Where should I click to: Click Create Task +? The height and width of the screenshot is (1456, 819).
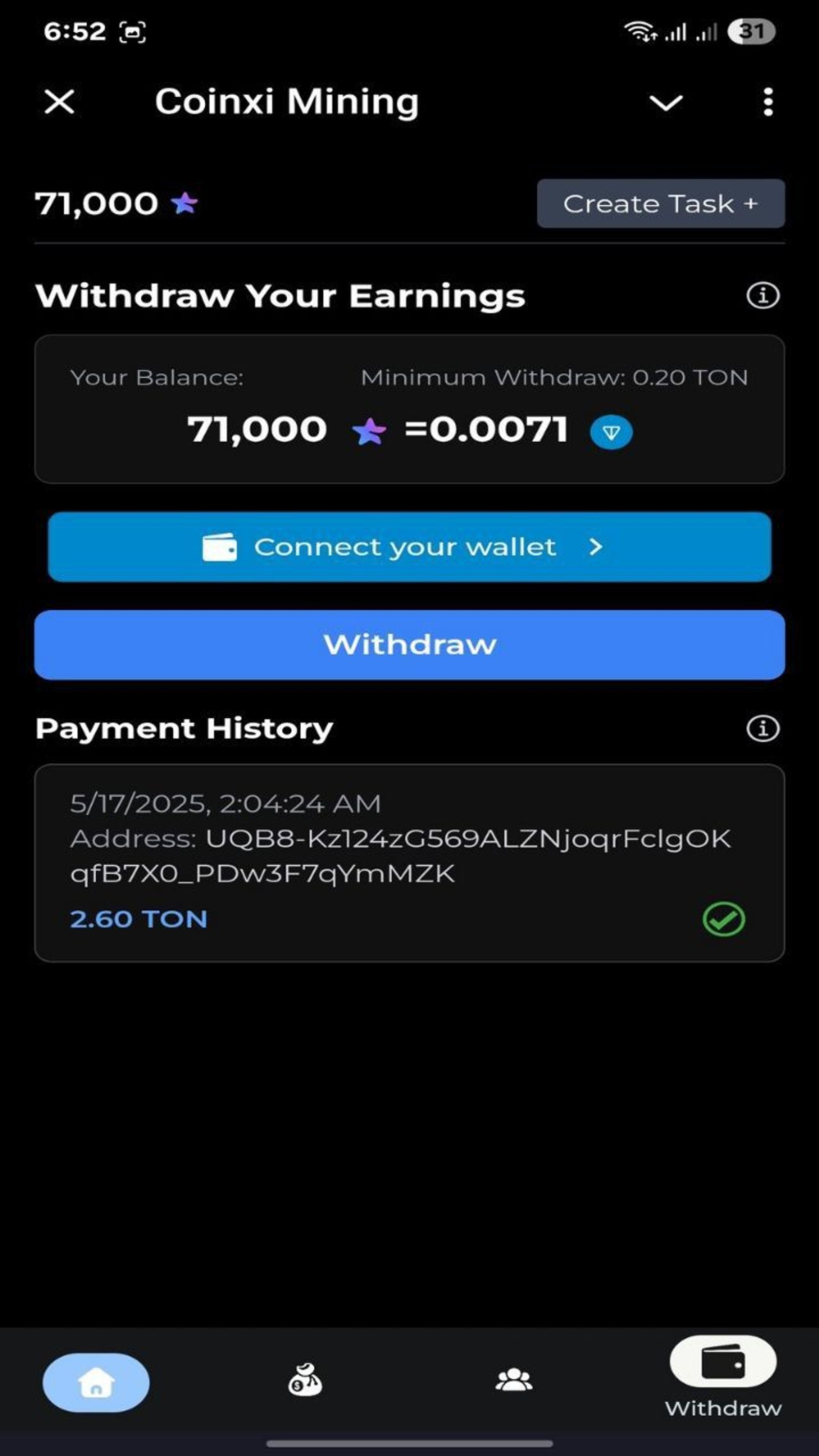[660, 204]
